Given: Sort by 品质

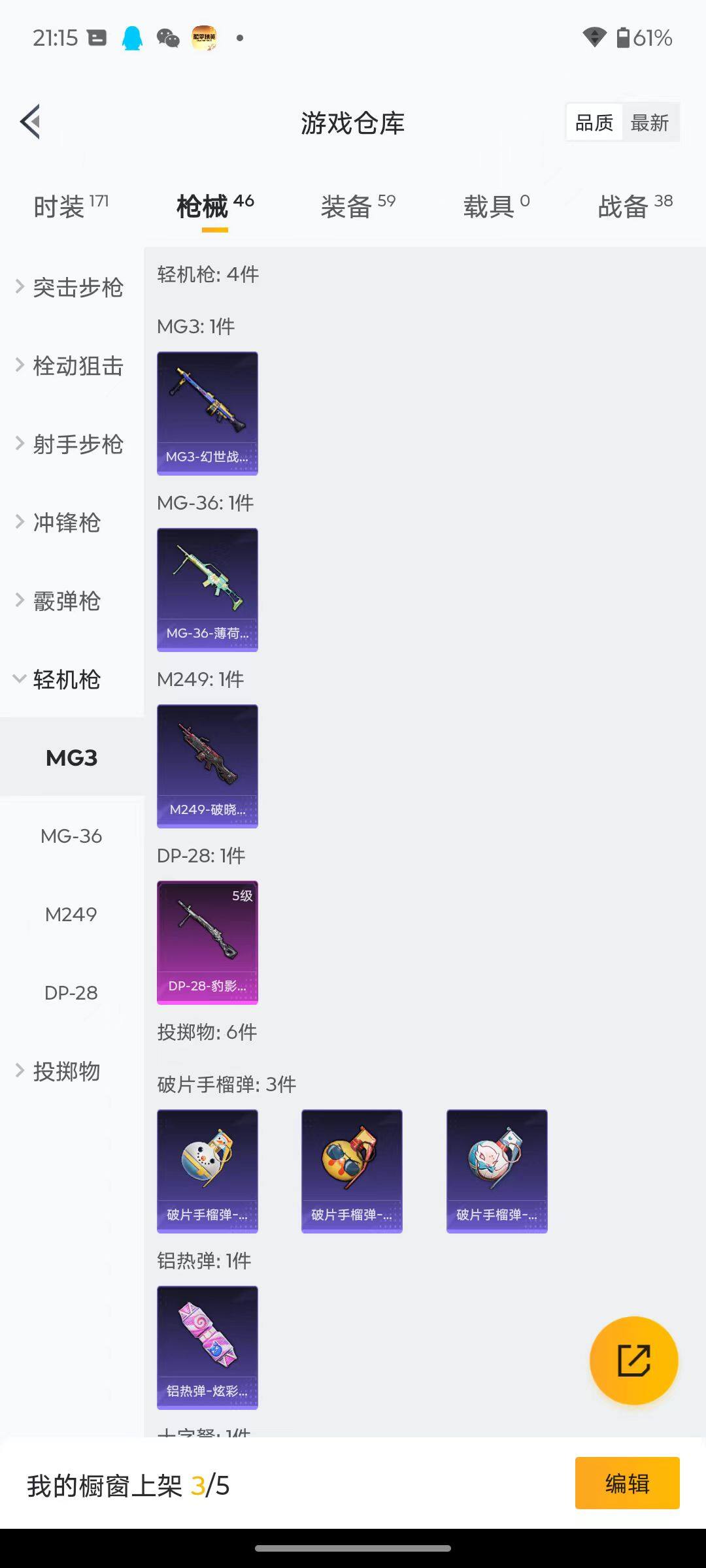Looking at the screenshot, I should (x=594, y=122).
